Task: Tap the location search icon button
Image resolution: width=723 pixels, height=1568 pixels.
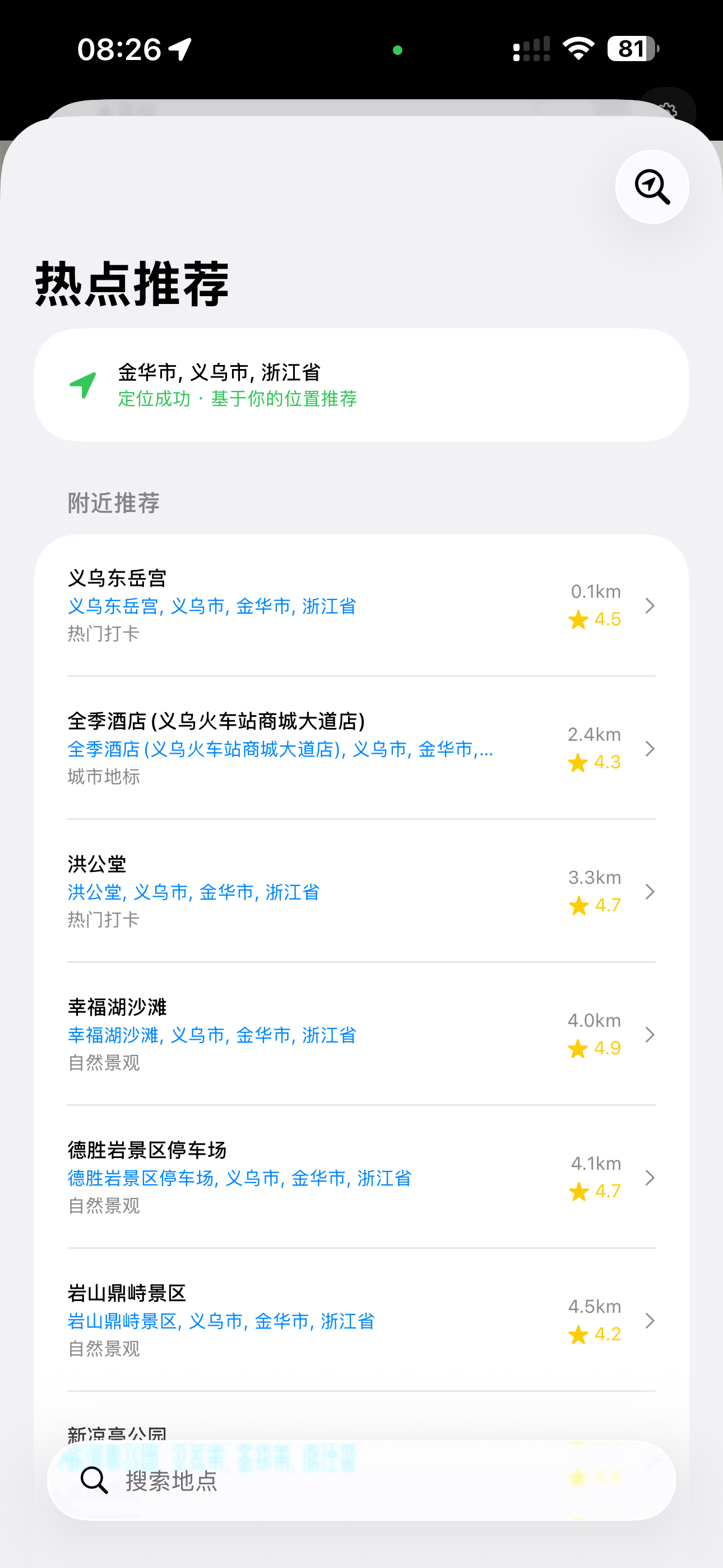Action: pos(652,187)
